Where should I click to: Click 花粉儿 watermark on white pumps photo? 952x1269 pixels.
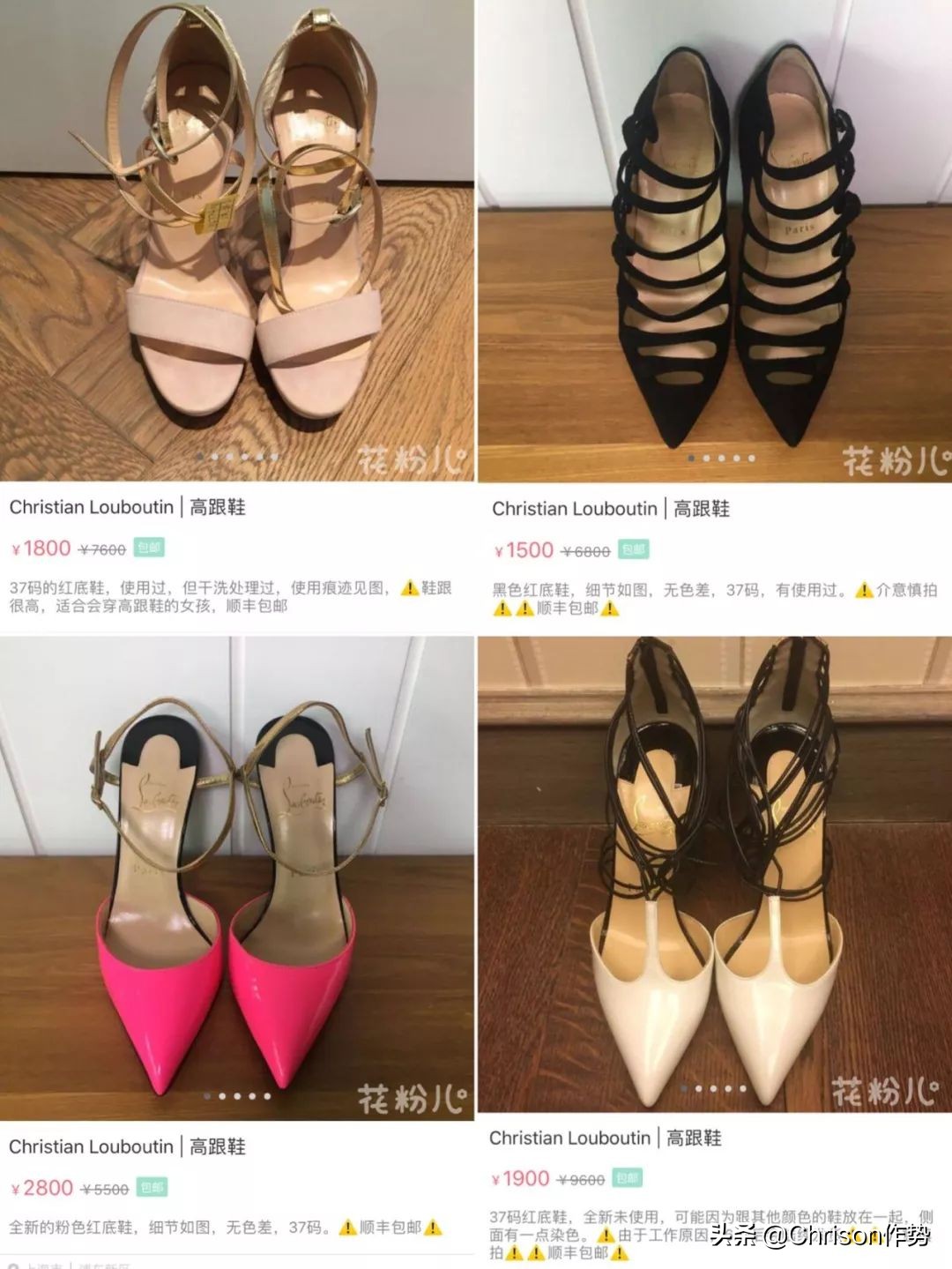[886, 1088]
